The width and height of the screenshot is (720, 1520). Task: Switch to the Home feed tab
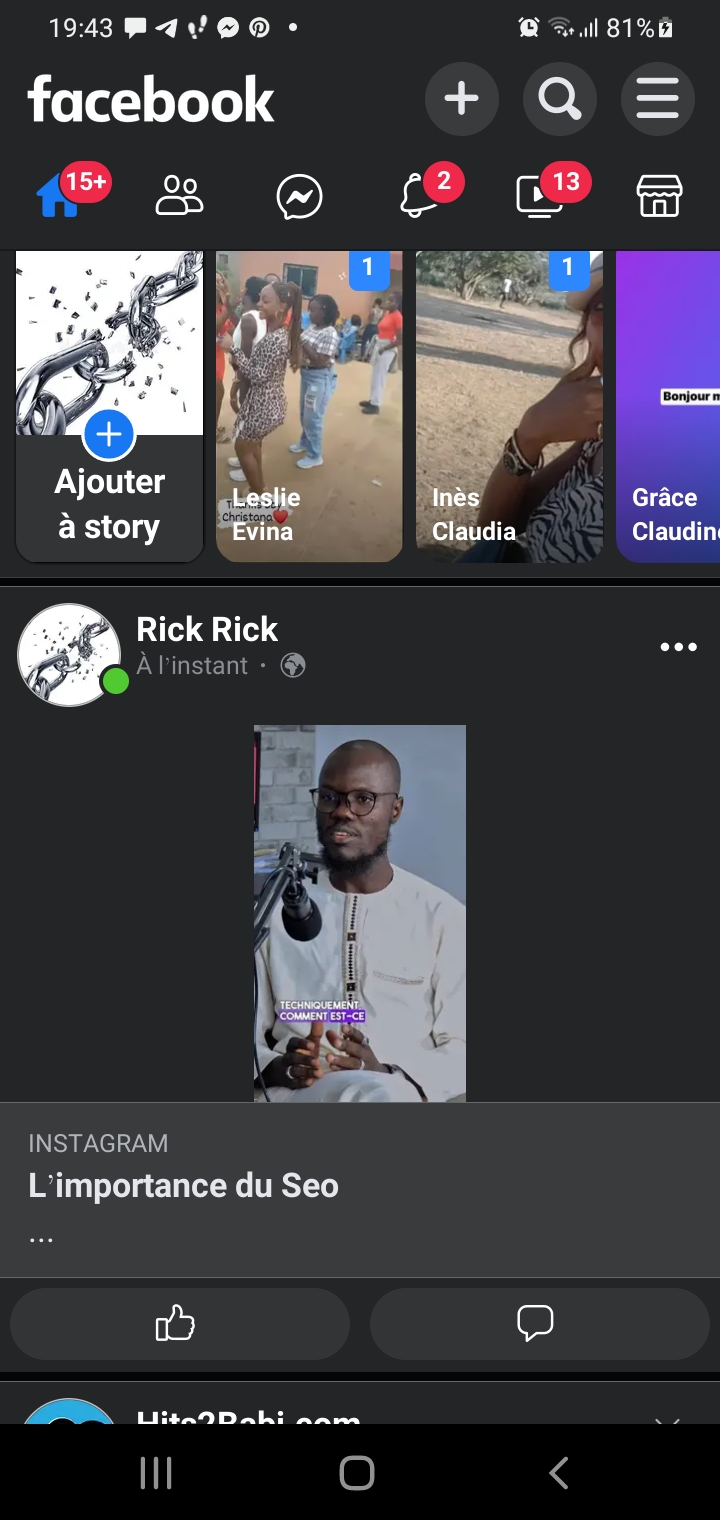[60, 195]
